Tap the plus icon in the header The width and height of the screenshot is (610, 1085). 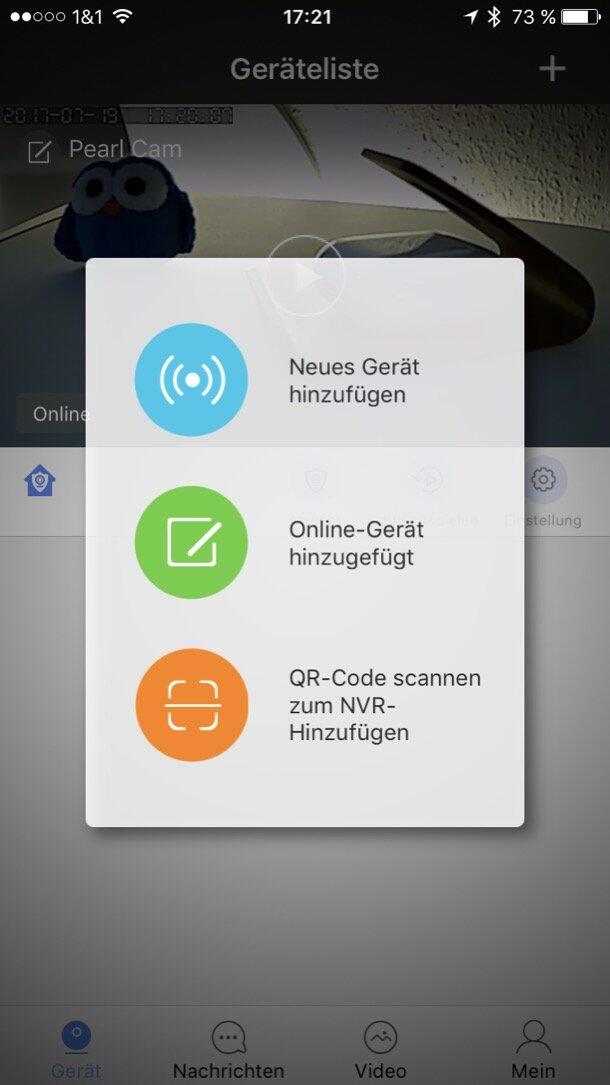(x=552, y=69)
